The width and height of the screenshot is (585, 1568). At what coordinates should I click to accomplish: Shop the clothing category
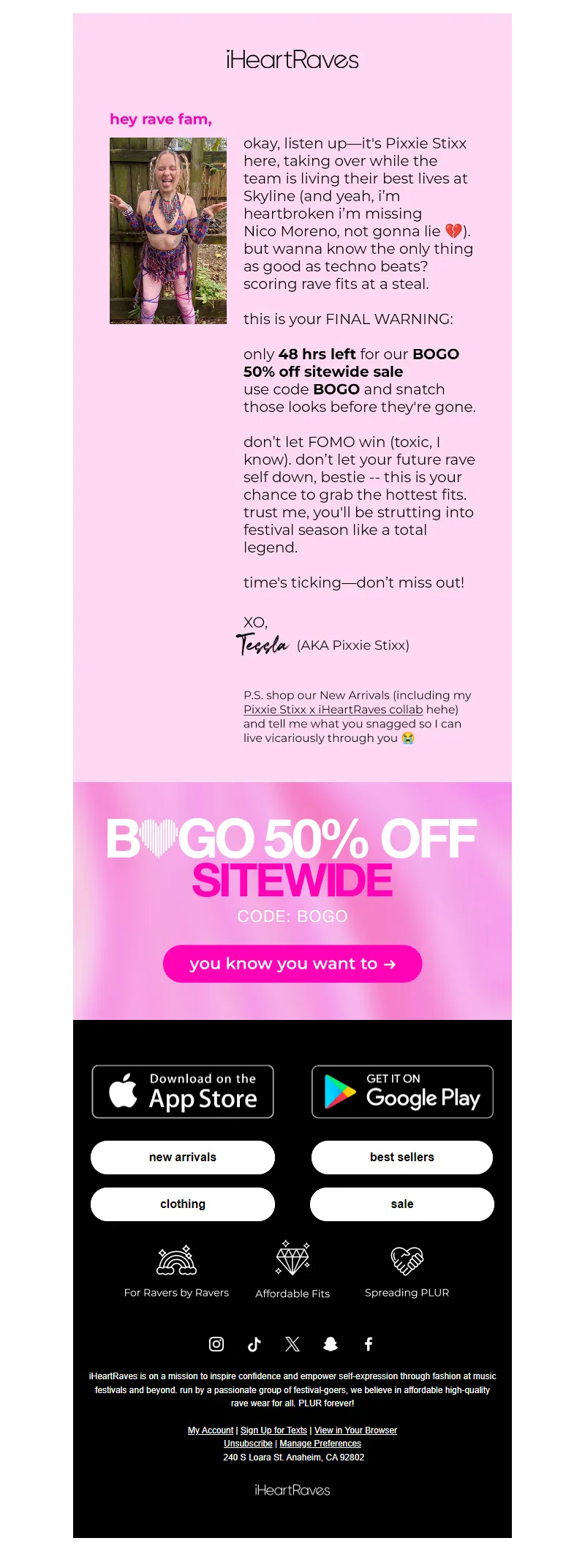(183, 1204)
